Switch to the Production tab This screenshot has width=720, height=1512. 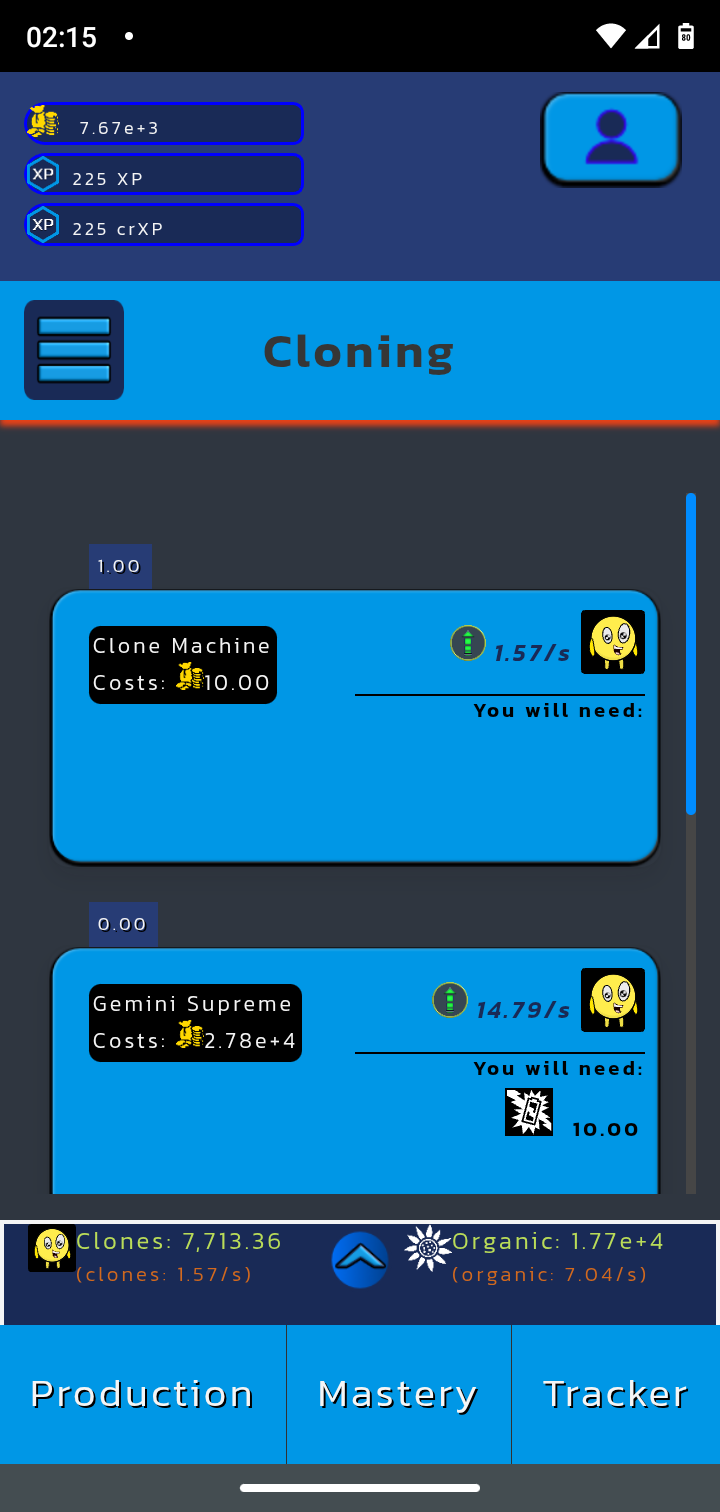pyautogui.click(x=143, y=1394)
